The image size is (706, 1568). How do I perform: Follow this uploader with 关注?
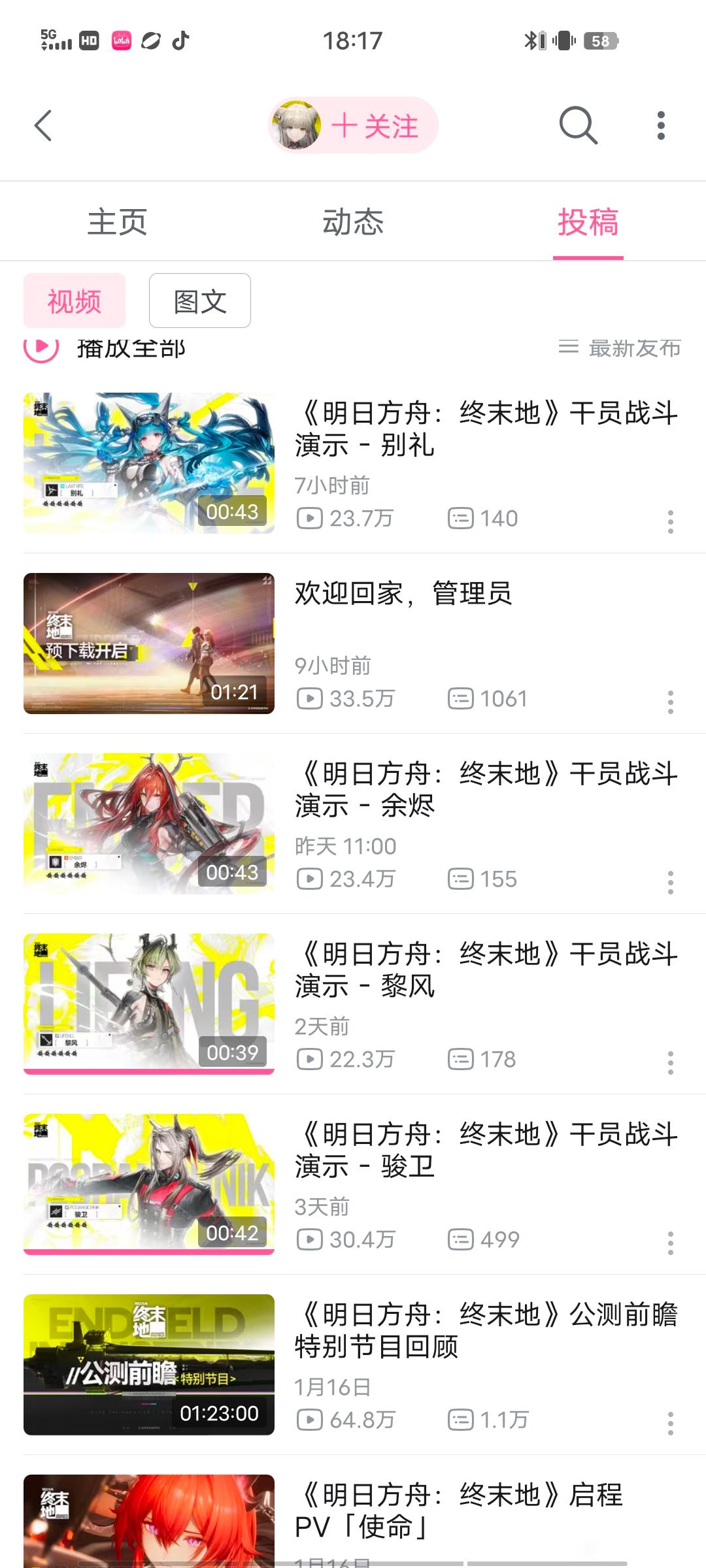point(375,125)
